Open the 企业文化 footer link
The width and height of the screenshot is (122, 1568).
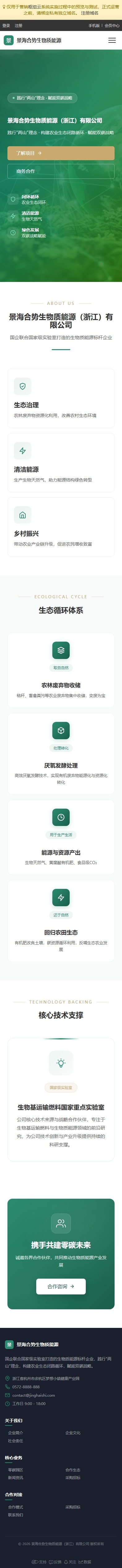[x=73, y=1432]
